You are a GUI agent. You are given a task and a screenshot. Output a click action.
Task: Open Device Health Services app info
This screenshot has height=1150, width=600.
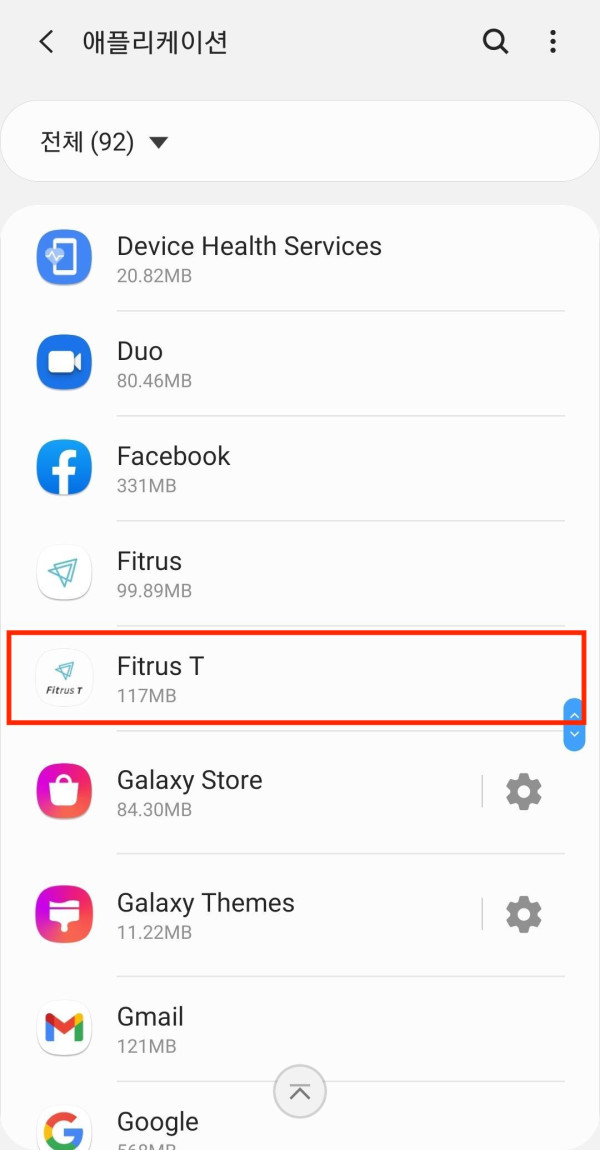coord(250,258)
